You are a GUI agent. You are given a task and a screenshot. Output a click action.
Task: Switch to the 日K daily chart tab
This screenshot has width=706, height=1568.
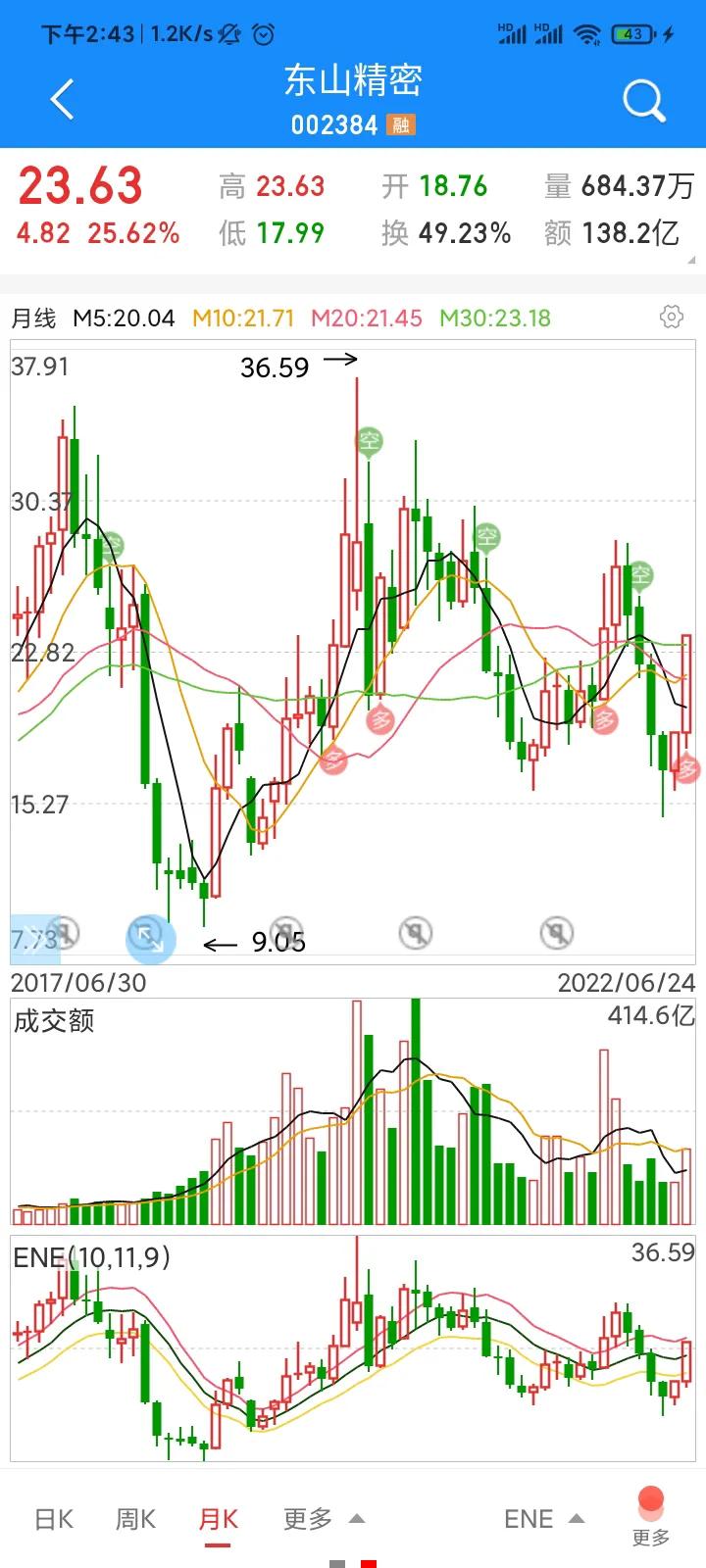(54, 1519)
